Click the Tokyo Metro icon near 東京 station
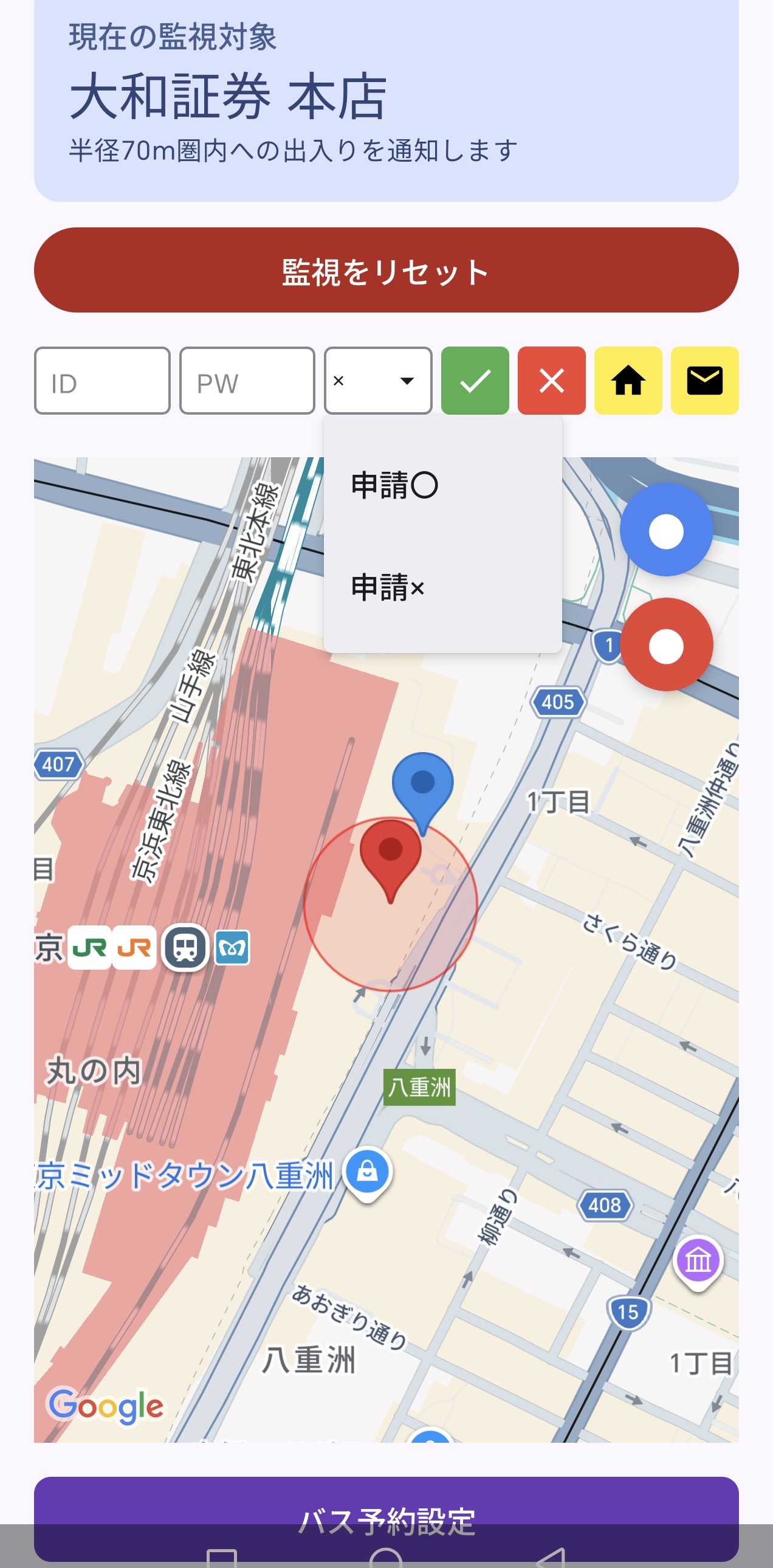This screenshot has width=773, height=1568. coord(233,948)
